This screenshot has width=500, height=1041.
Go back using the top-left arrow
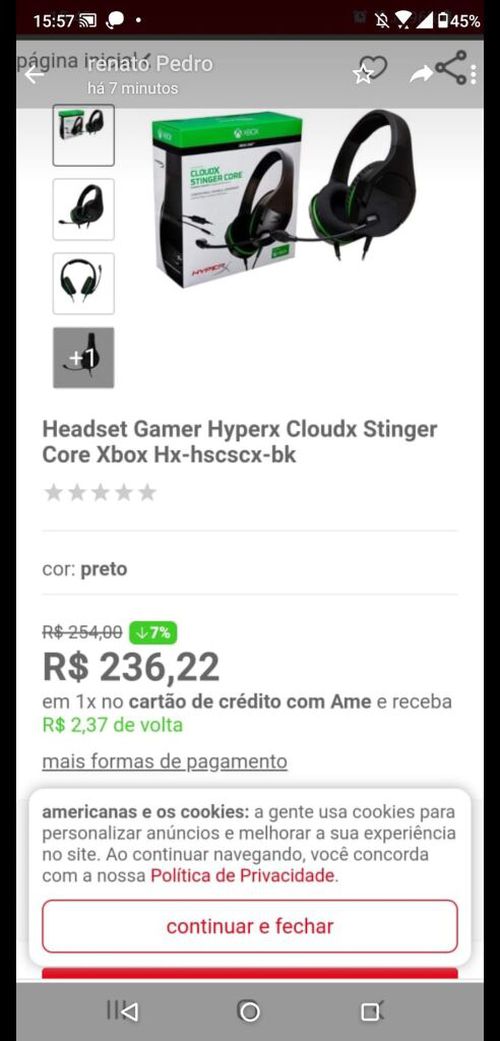tap(34, 74)
